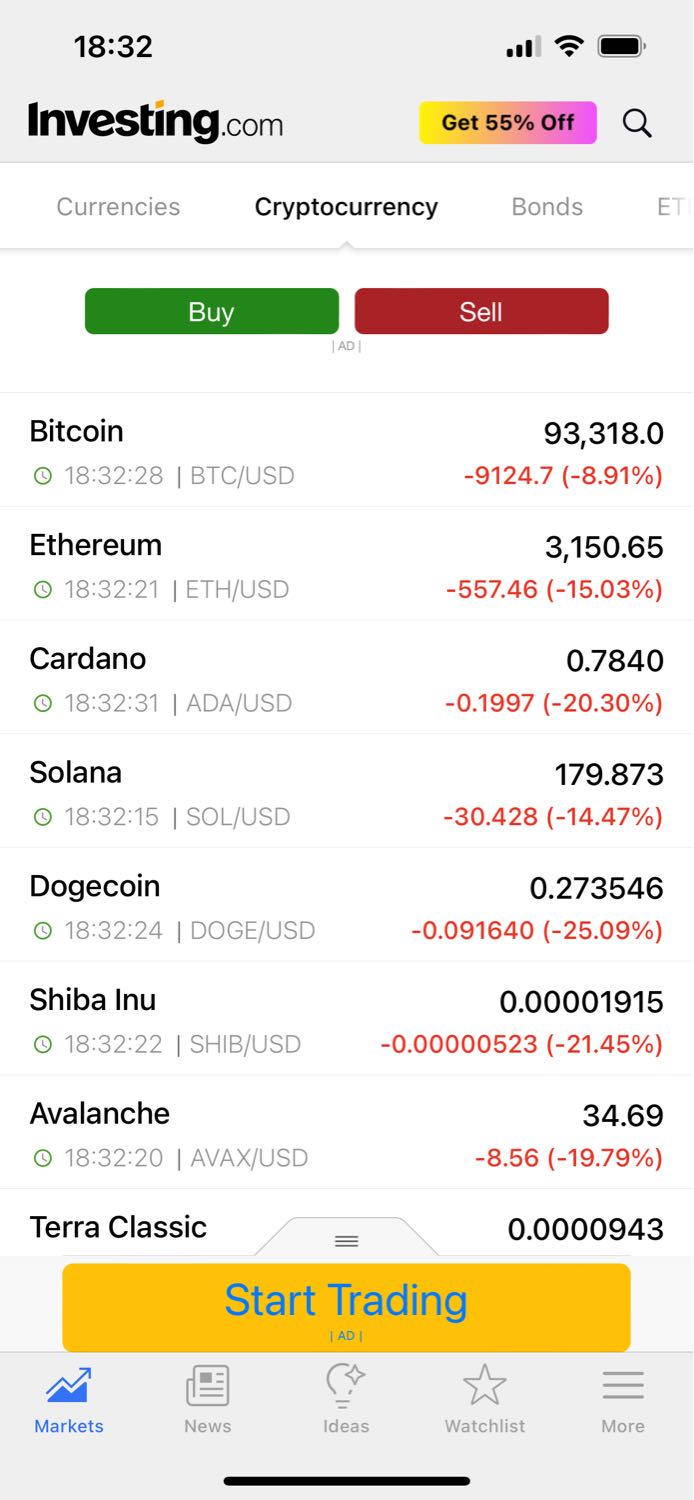Open the Shiba Inu SHIB/USD row
This screenshot has height=1500, width=694.
[x=347, y=1019]
